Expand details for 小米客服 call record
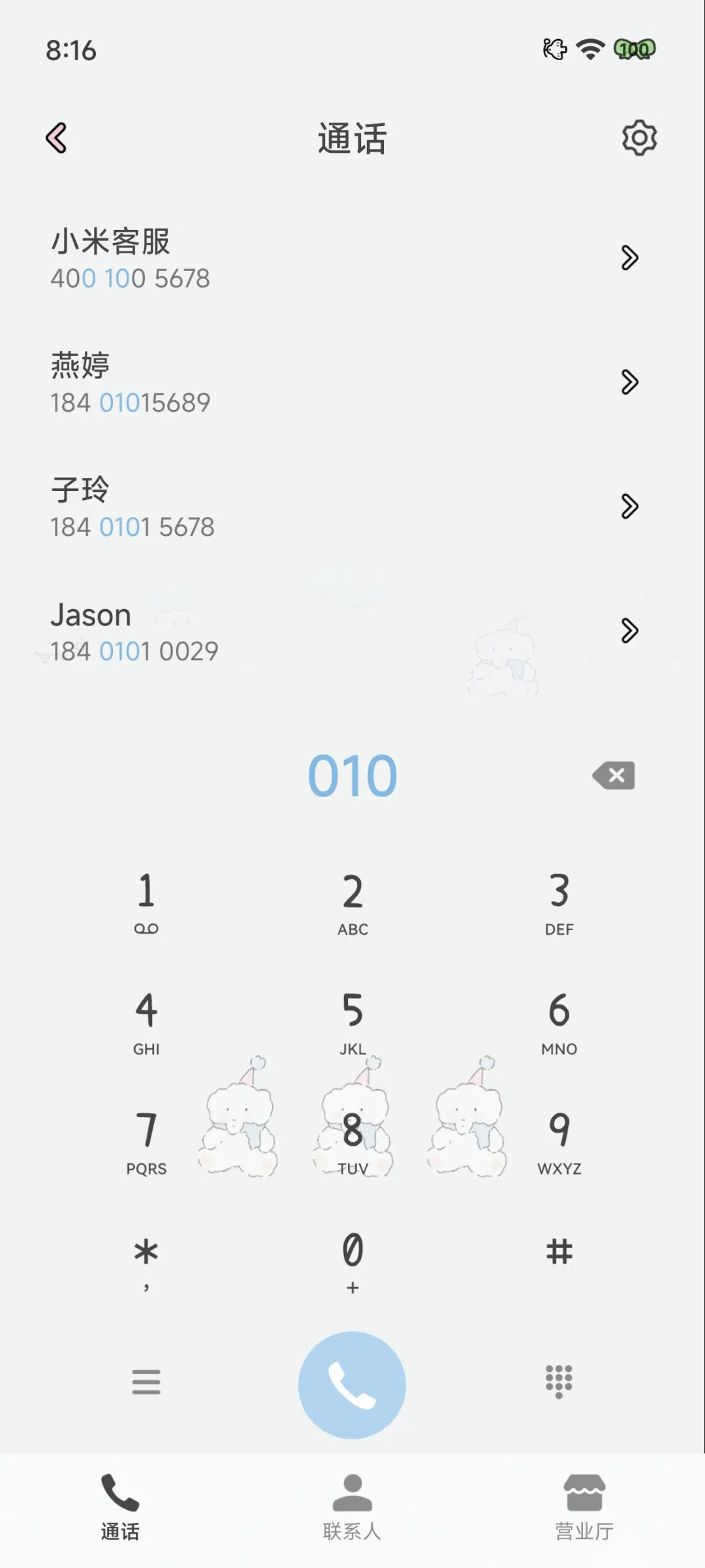 pyautogui.click(x=629, y=257)
